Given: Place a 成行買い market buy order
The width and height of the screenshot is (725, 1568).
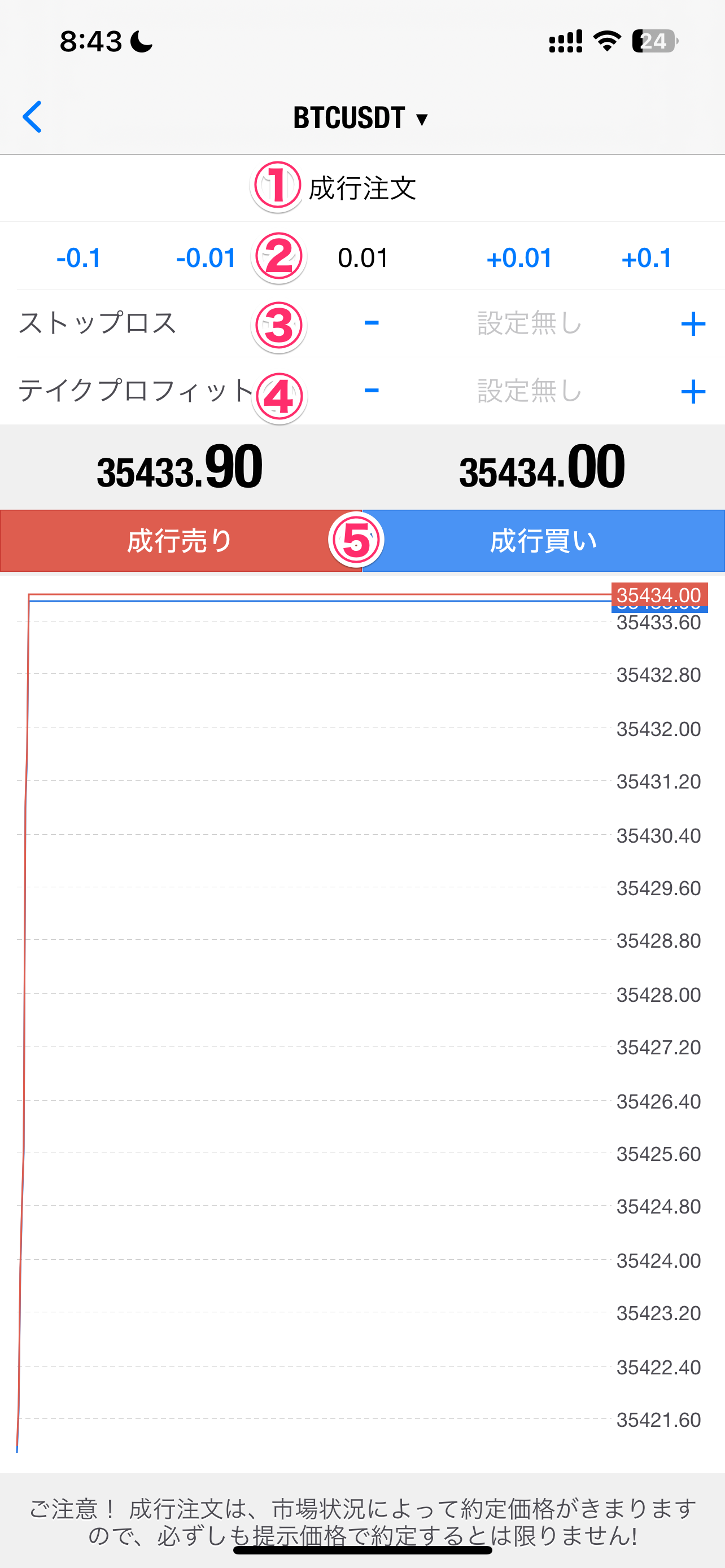Looking at the screenshot, I should (x=544, y=541).
